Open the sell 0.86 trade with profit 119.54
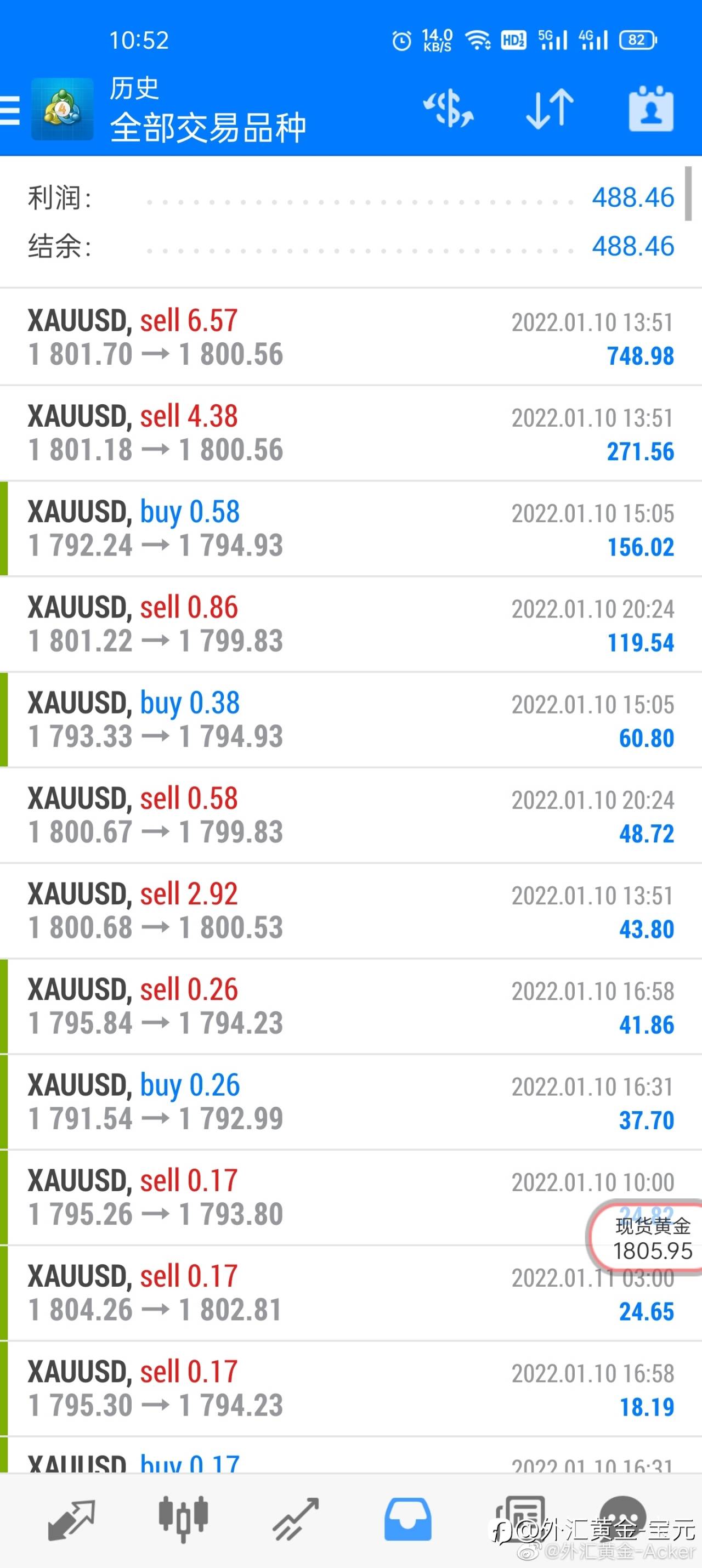 (350, 624)
